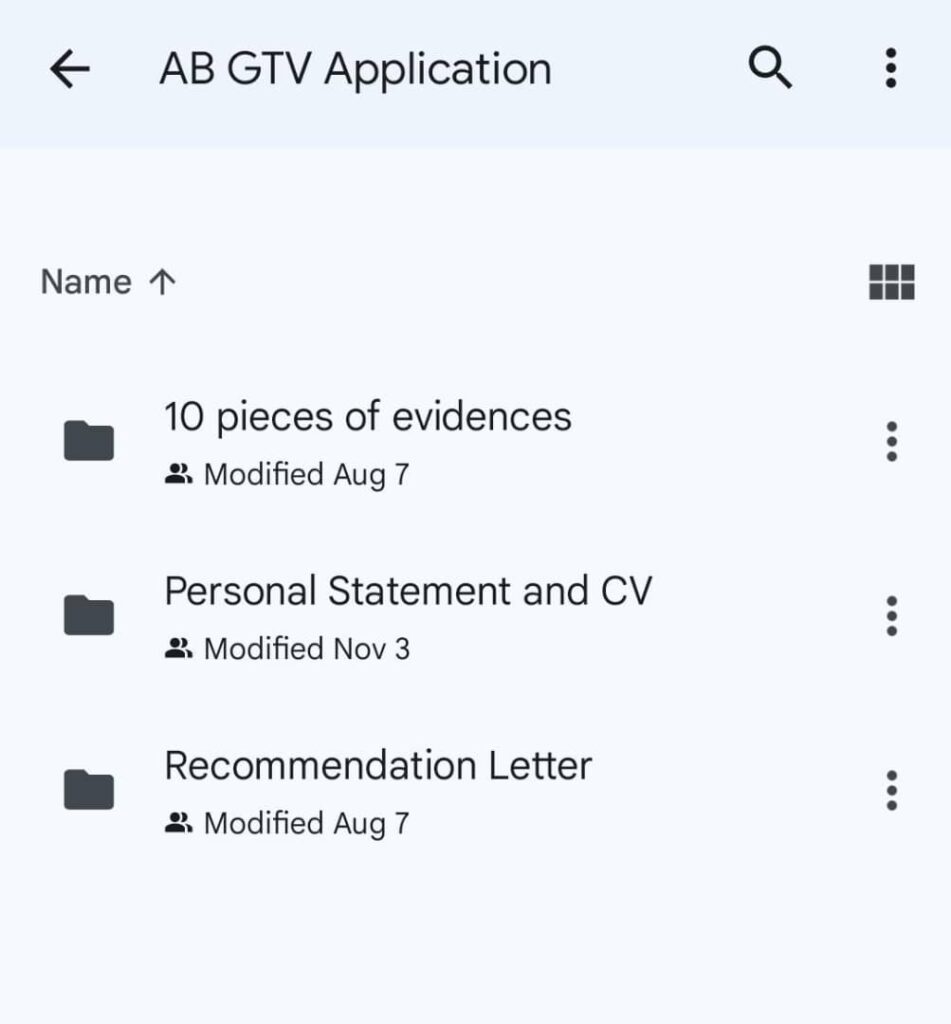Show options for Recommendation Letter
This screenshot has height=1024, width=951.
pos(892,791)
